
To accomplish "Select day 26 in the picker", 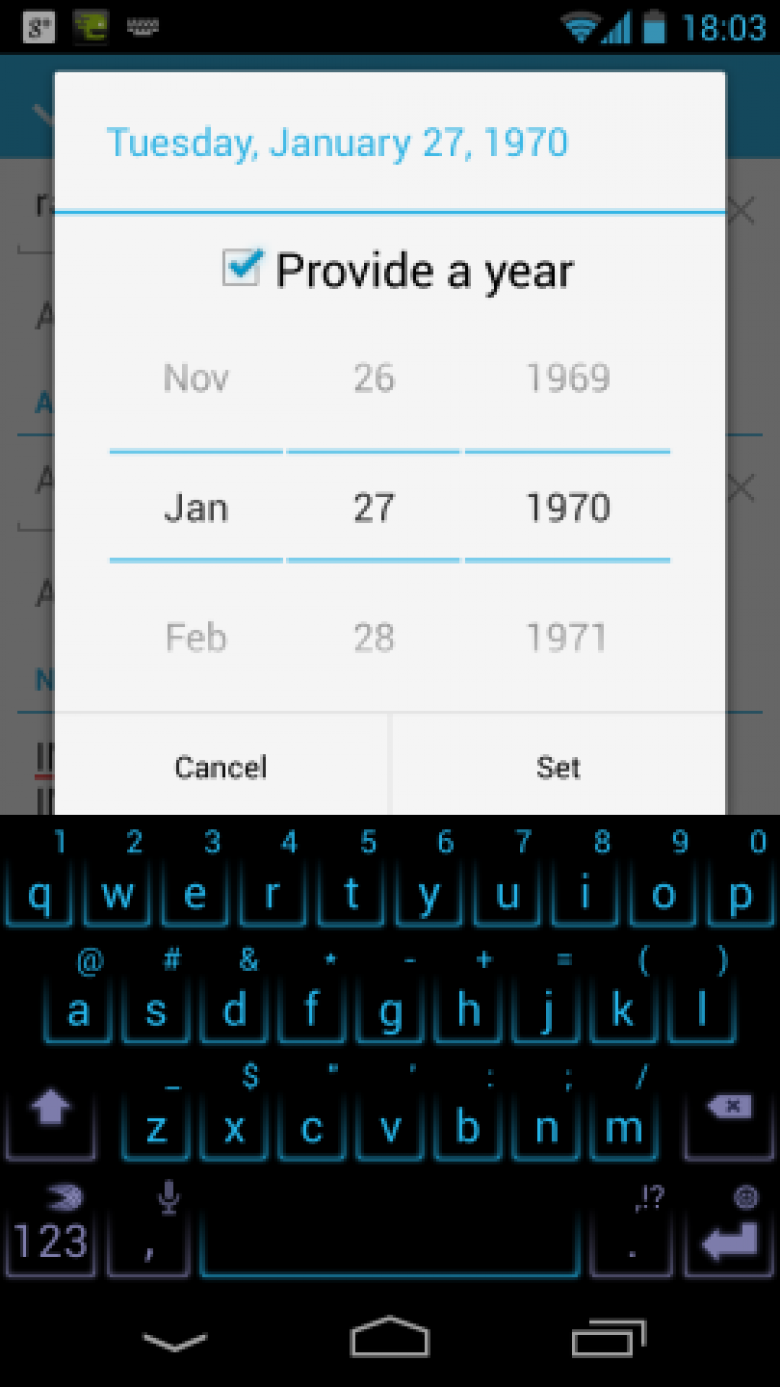I will point(373,378).
